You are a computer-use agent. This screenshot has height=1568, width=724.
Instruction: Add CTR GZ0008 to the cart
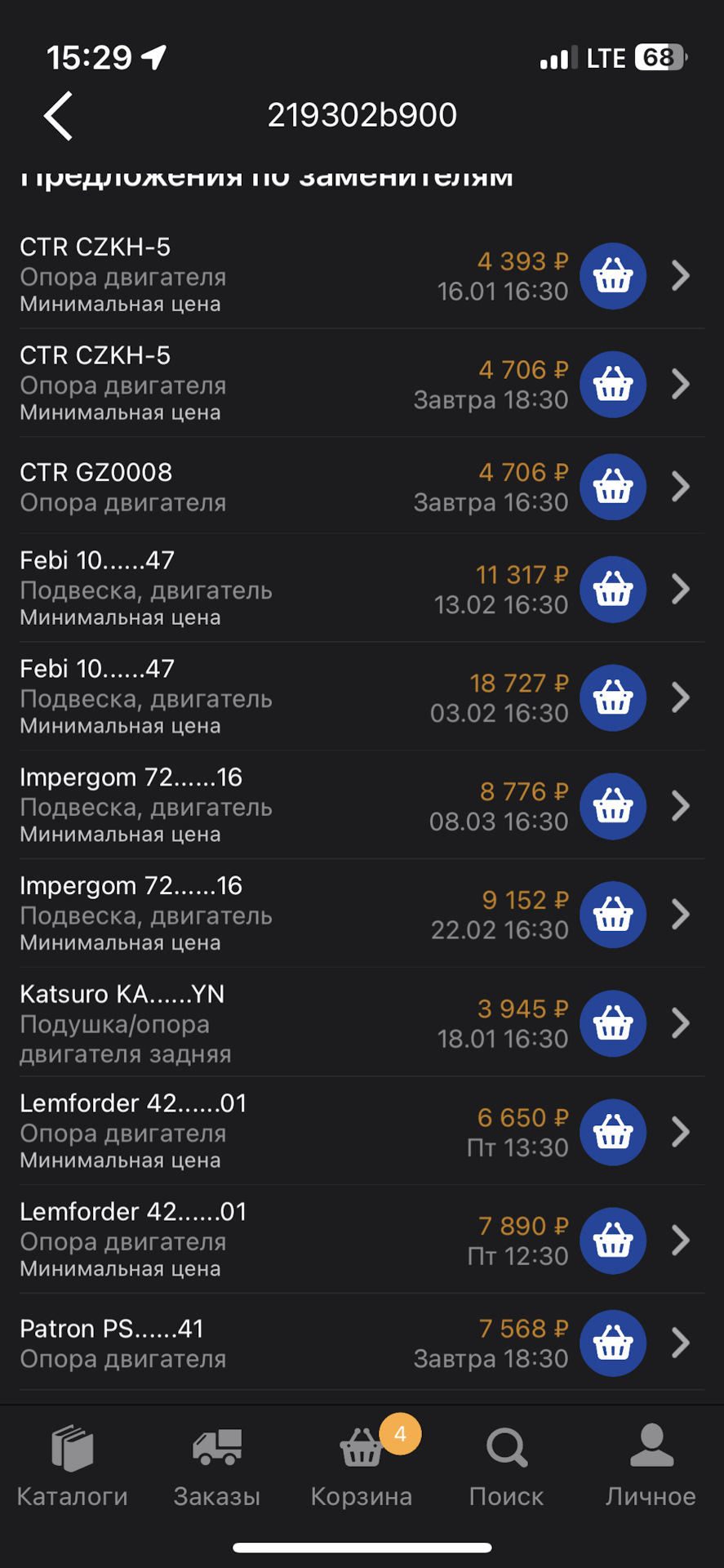tap(613, 487)
